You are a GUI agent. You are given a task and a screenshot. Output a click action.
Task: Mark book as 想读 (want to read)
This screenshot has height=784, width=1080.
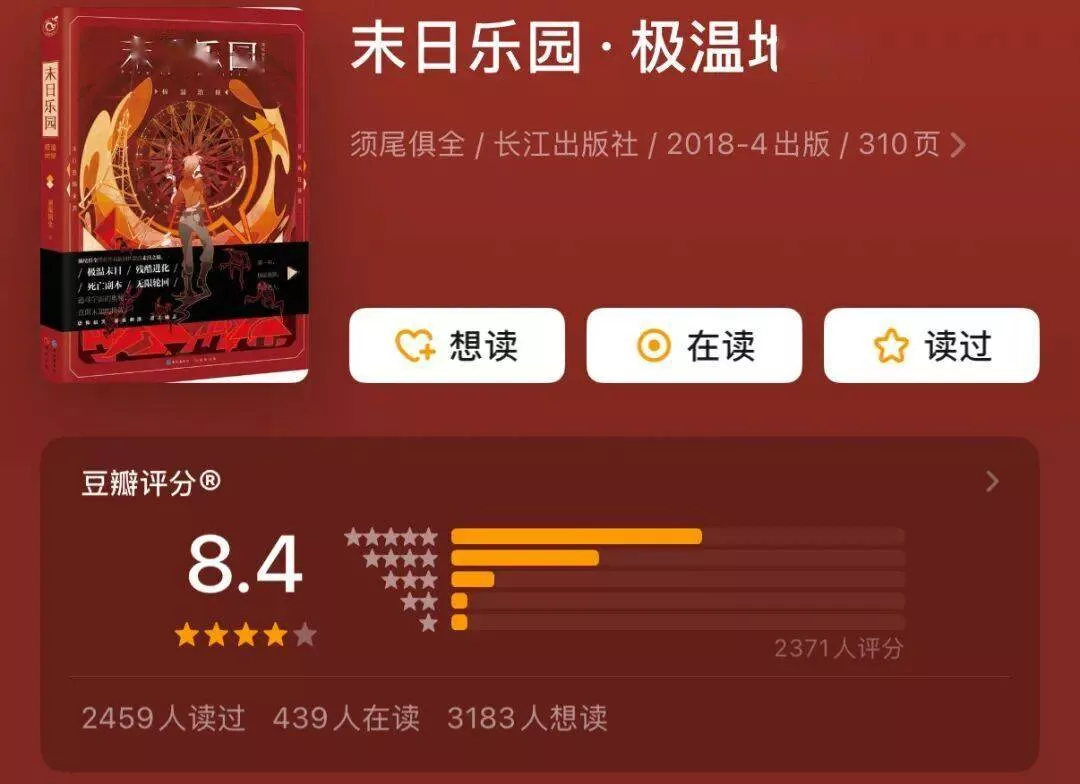[456, 346]
